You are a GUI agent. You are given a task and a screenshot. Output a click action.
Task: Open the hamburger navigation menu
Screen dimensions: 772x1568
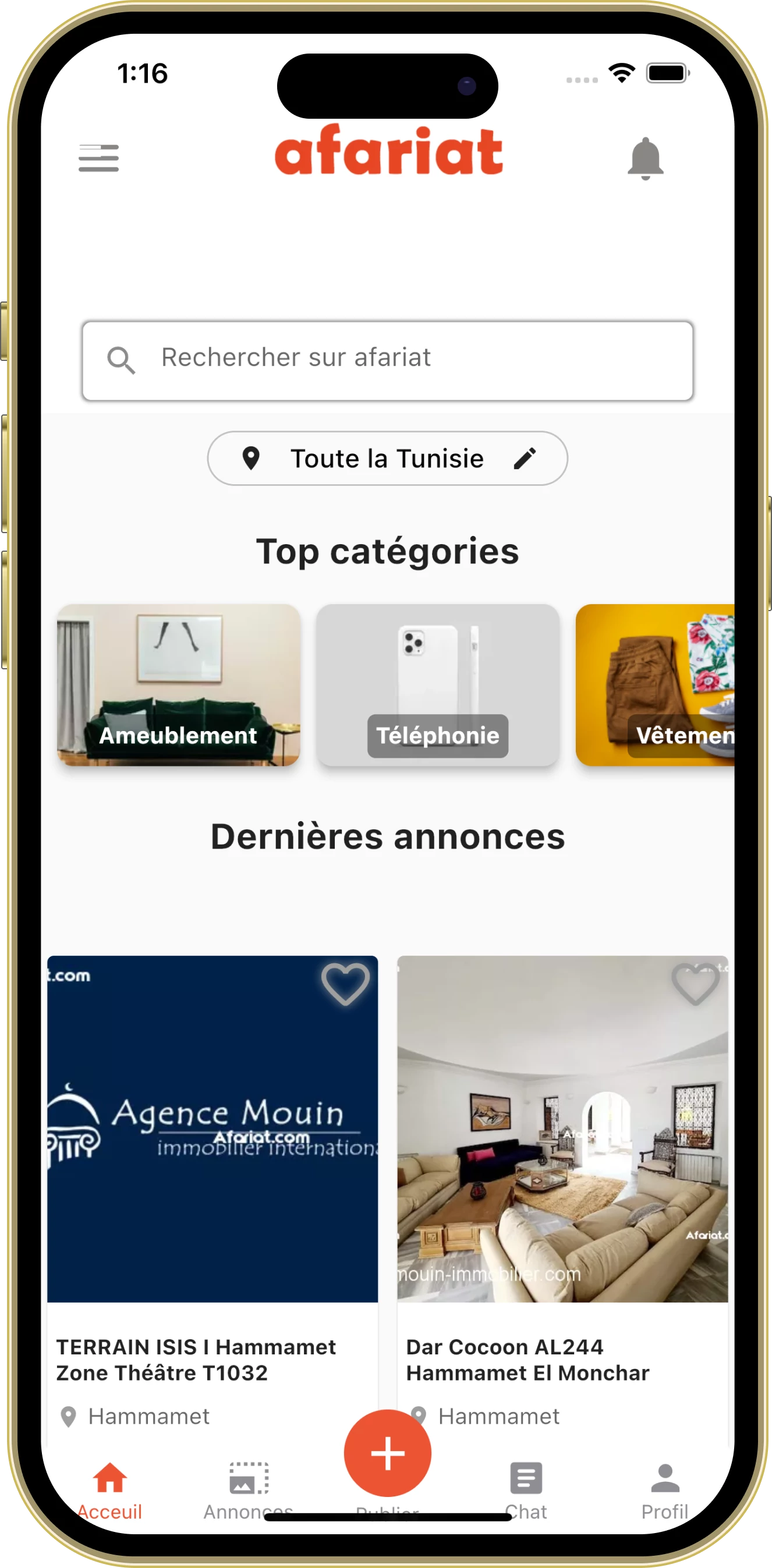click(x=98, y=157)
